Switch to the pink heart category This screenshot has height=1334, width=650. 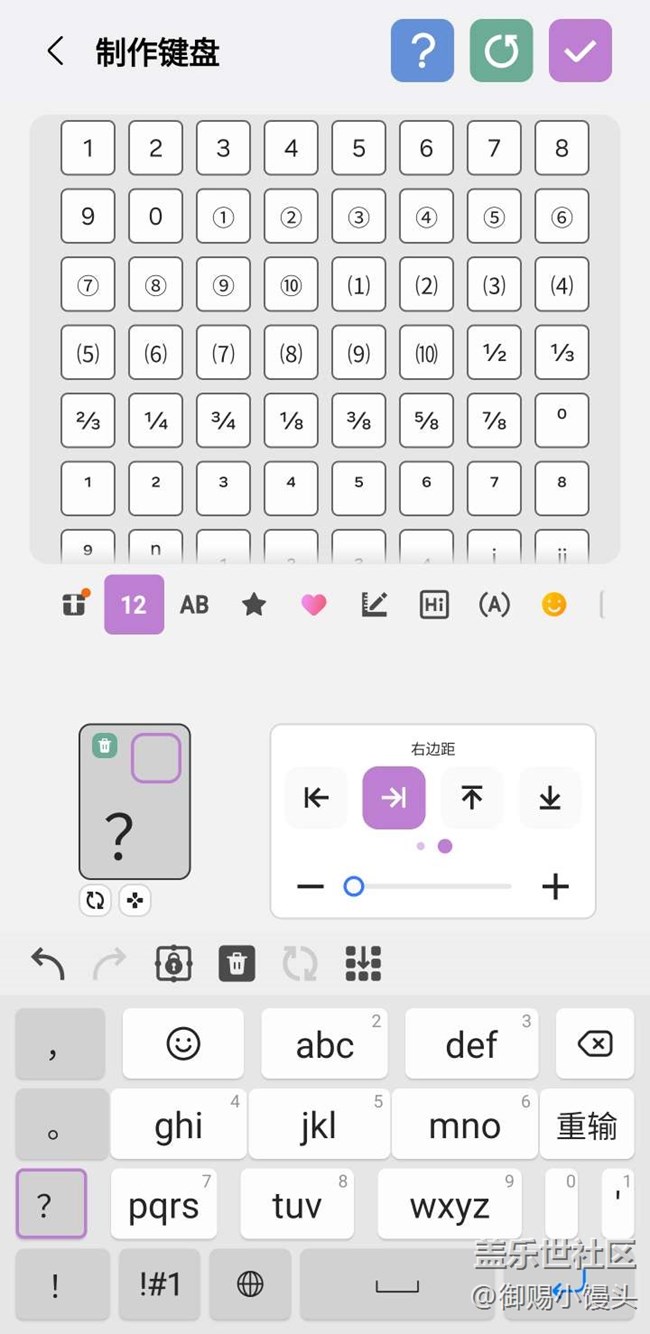click(314, 604)
